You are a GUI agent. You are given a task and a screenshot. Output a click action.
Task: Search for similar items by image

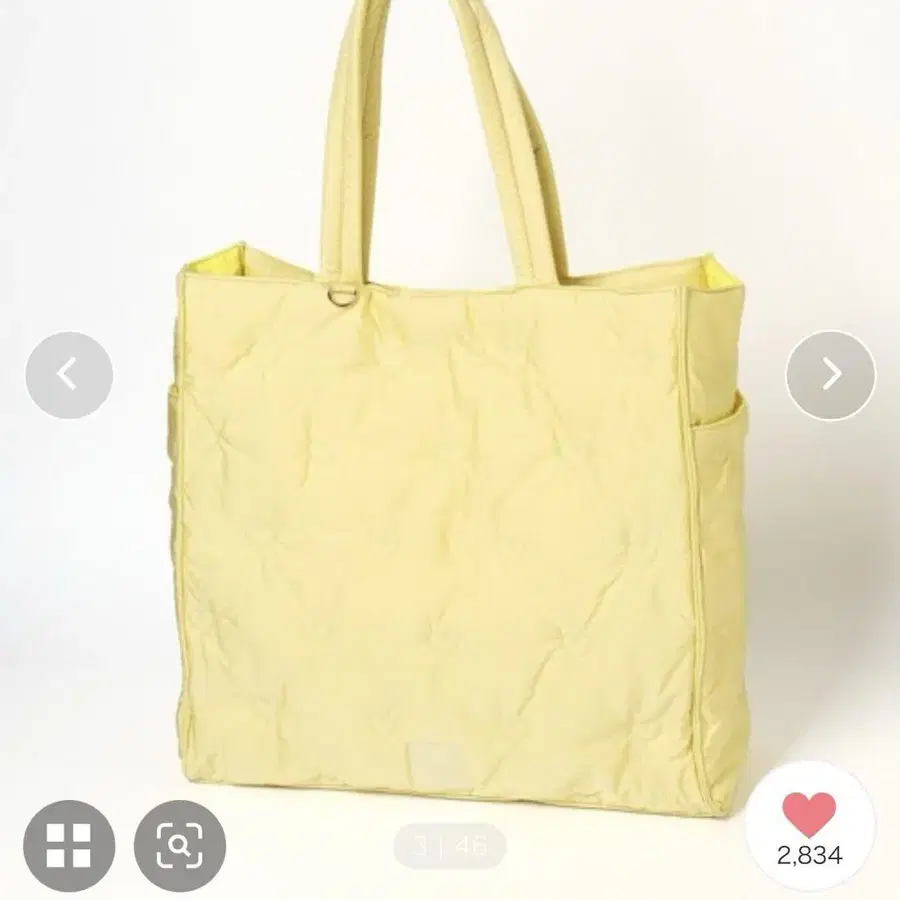pyautogui.click(x=180, y=845)
